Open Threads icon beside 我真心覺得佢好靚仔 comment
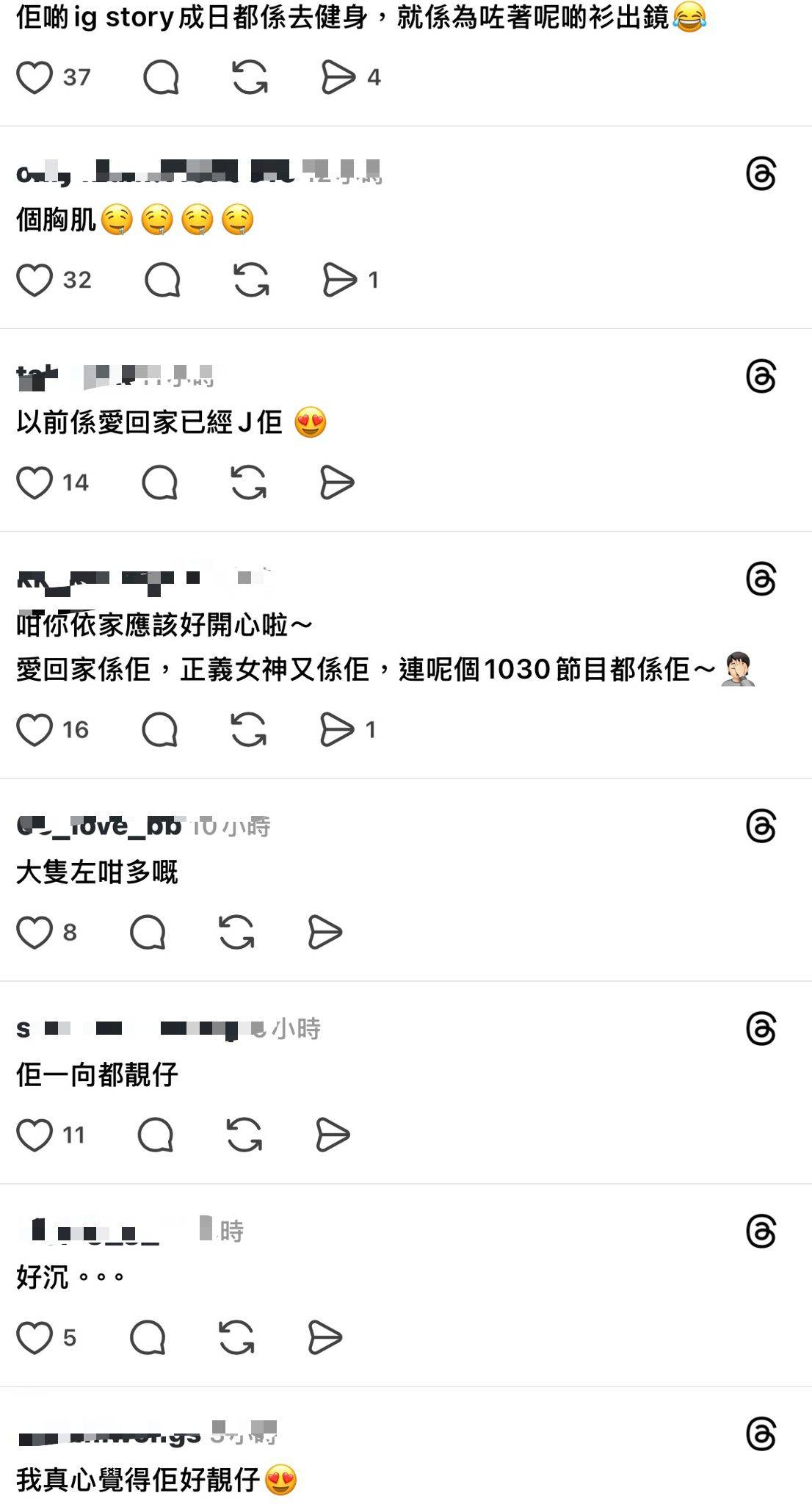The height and width of the screenshot is (1504, 812). 761,1434
